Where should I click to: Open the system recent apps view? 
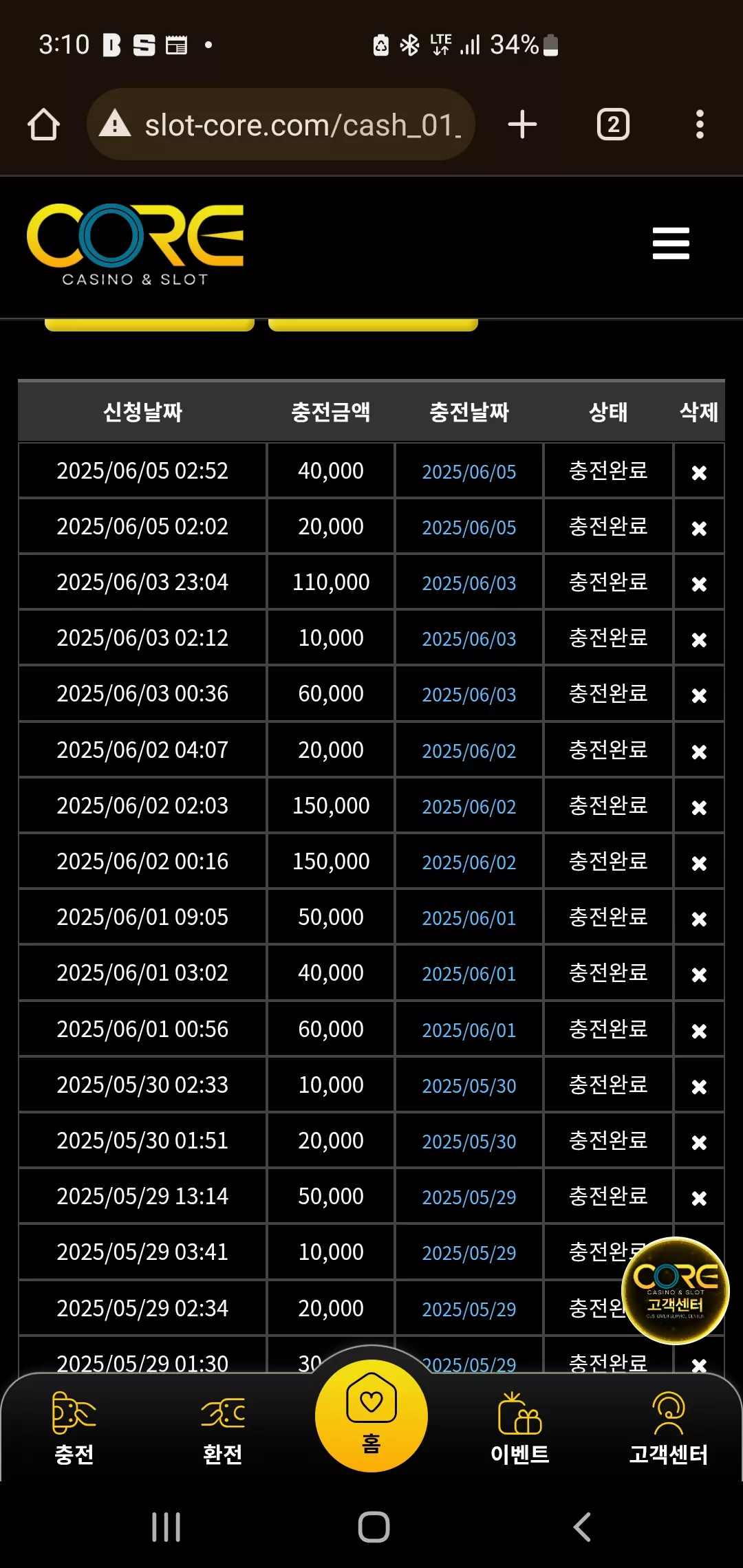tap(166, 1527)
